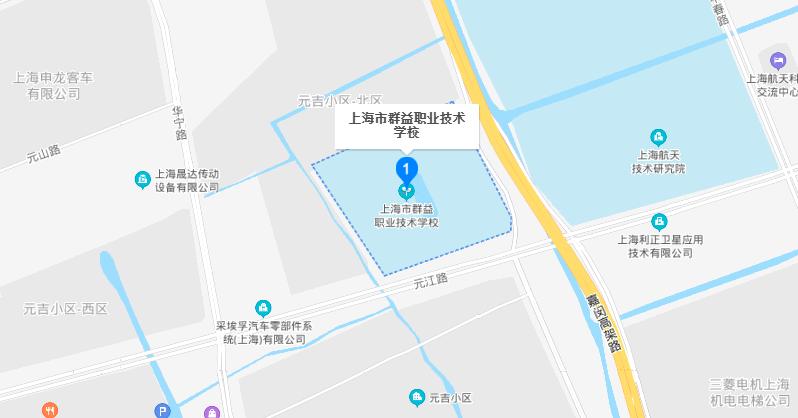
Task: Select the 上海利正卫星应用技术有限公司 marker
Action: tap(659, 222)
